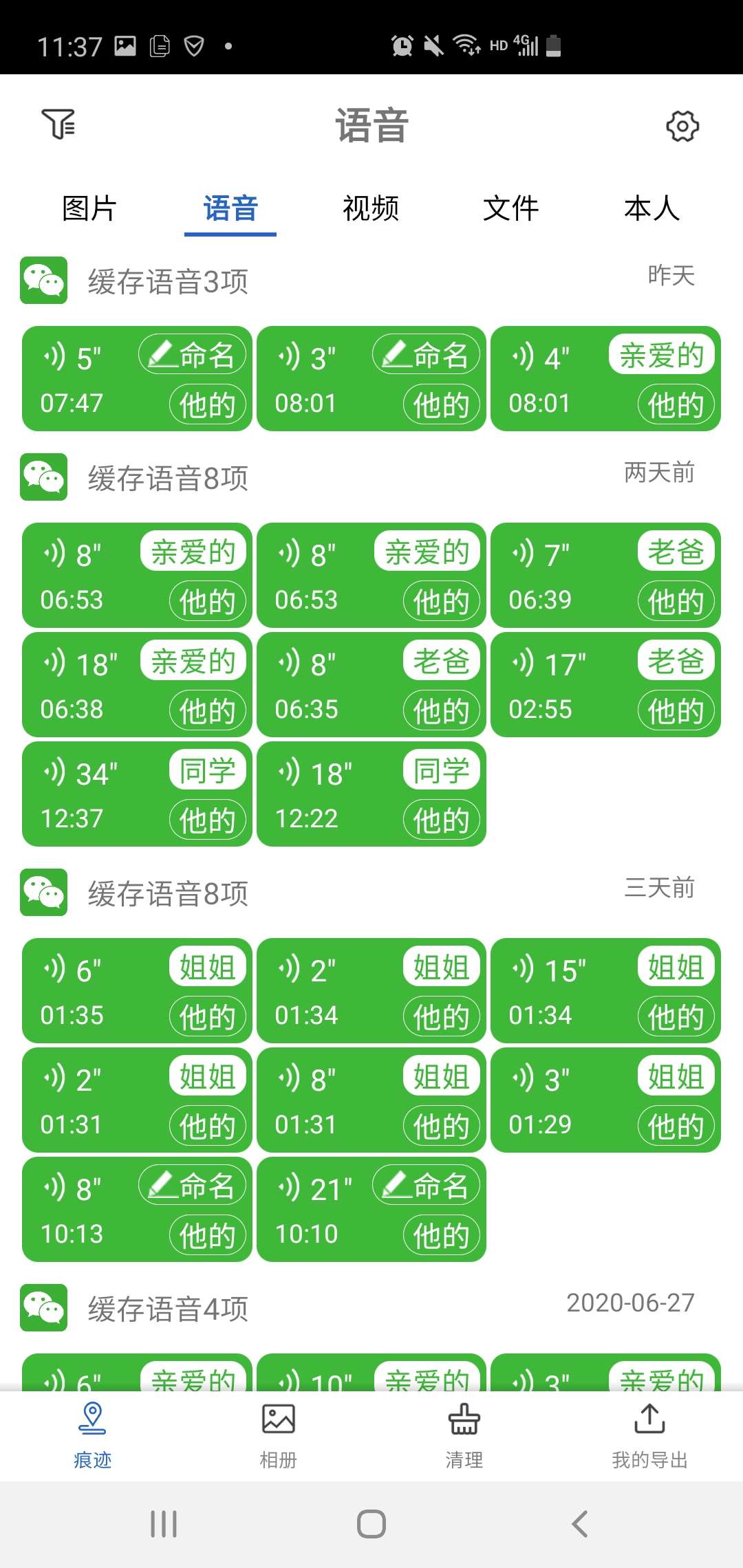Screen dimensions: 743x1568
Task: Tap the WeChat icon beside 缓存语音4项
Action: pos(43,1307)
